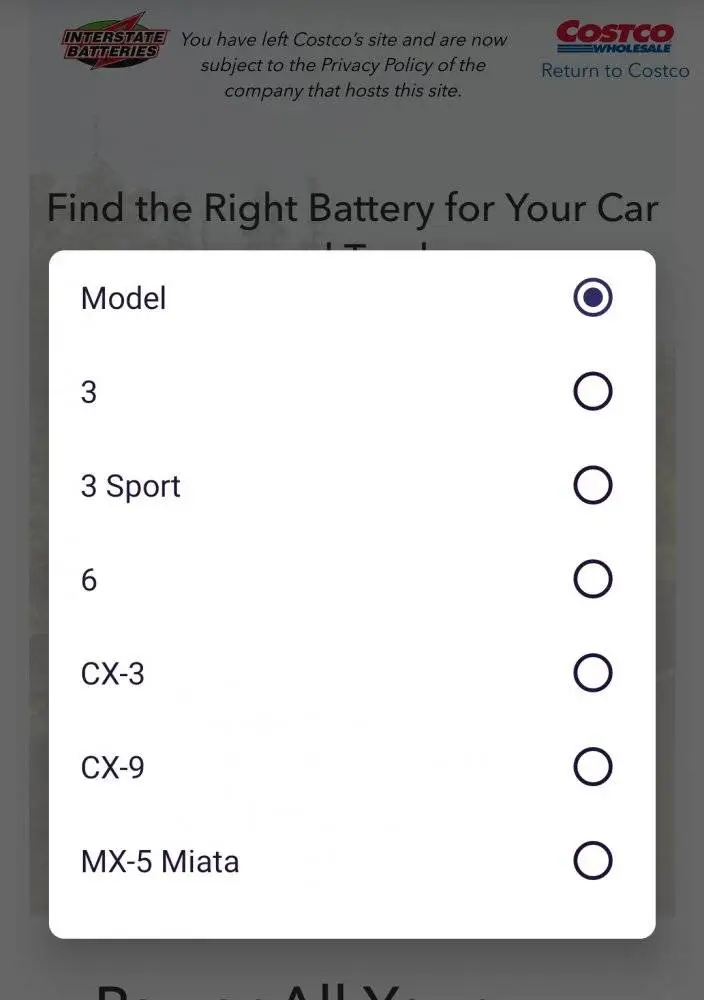Select the 3 Sport model
Viewport: 704px width, 1000px height.
[592, 486]
